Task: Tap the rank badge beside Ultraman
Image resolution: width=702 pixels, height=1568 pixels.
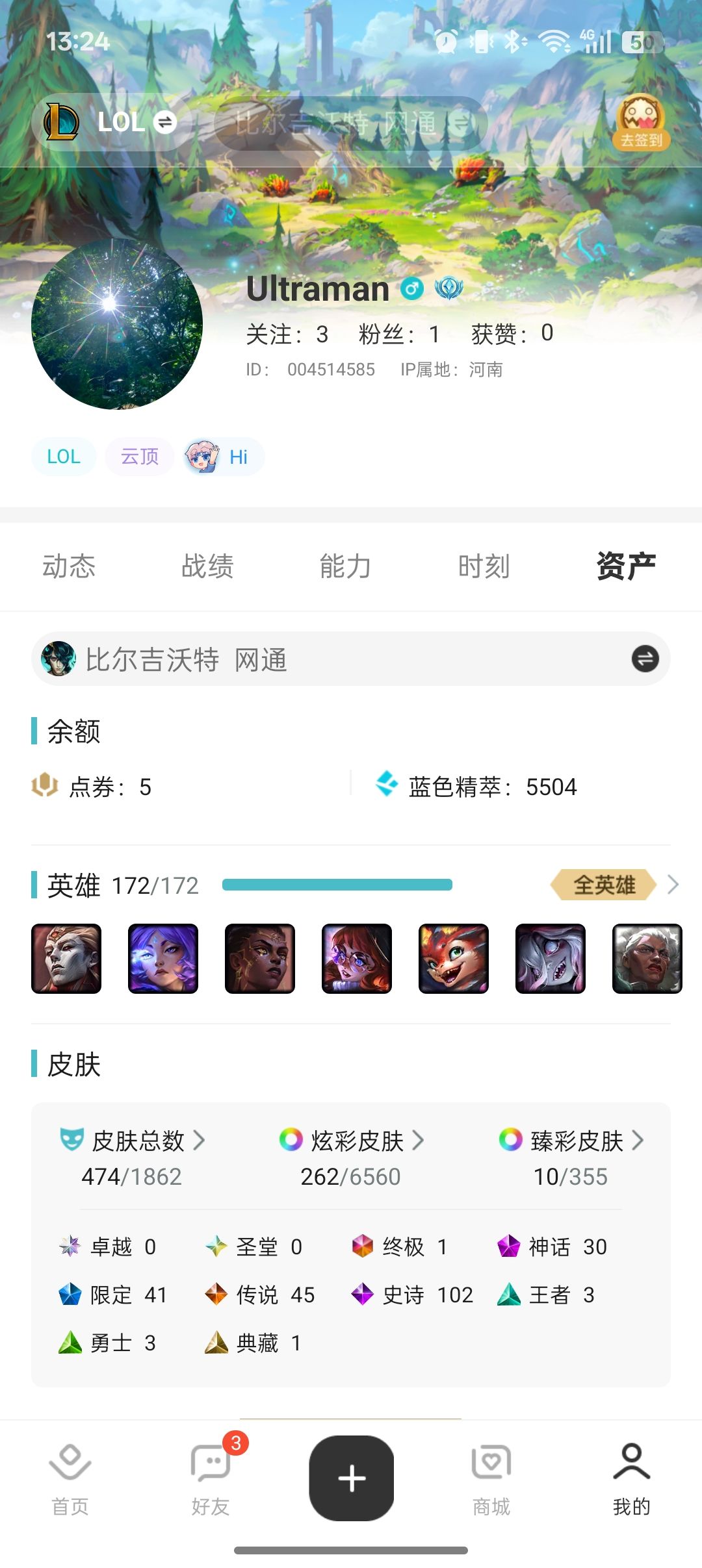Action: coord(450,288)
